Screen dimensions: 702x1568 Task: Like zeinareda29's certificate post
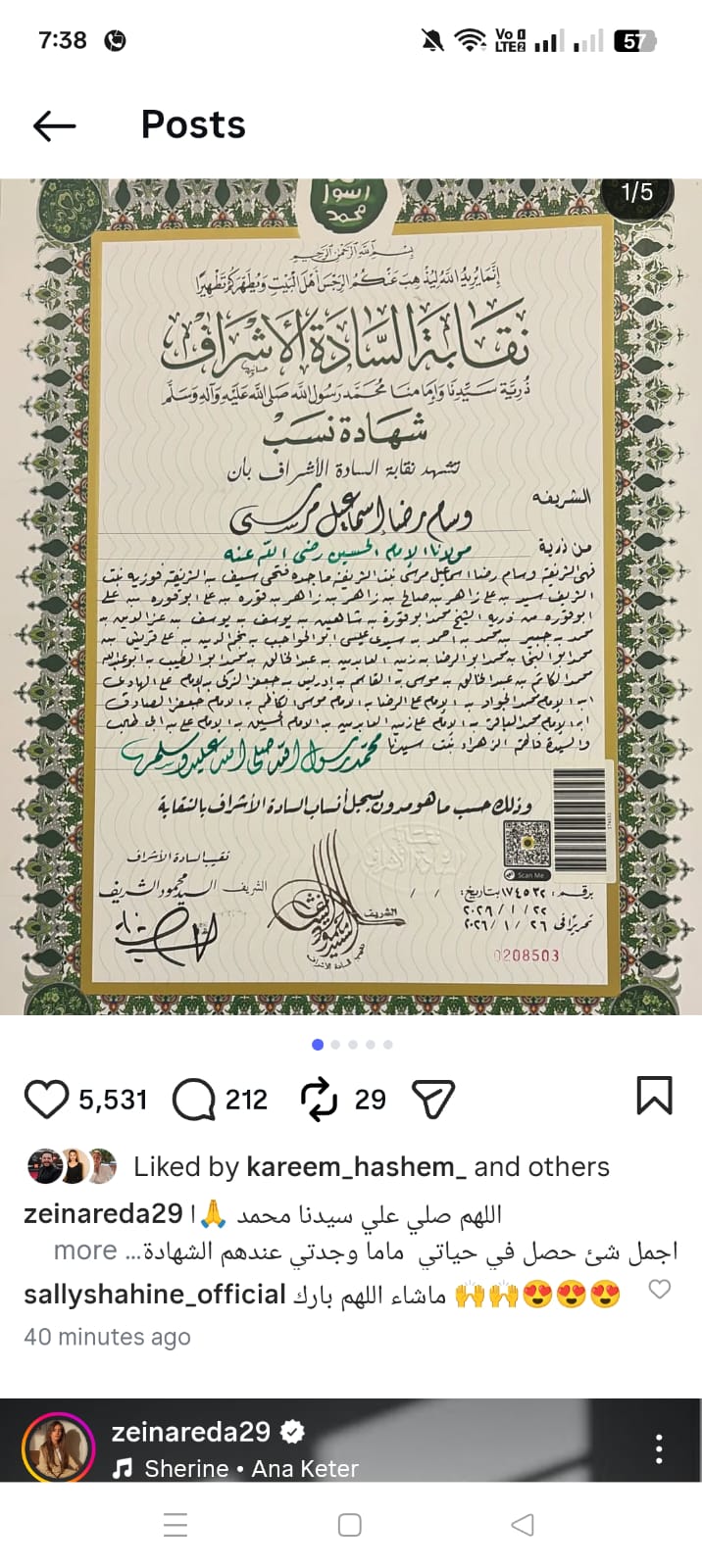pyautogui.click(x=46, y=1099)
